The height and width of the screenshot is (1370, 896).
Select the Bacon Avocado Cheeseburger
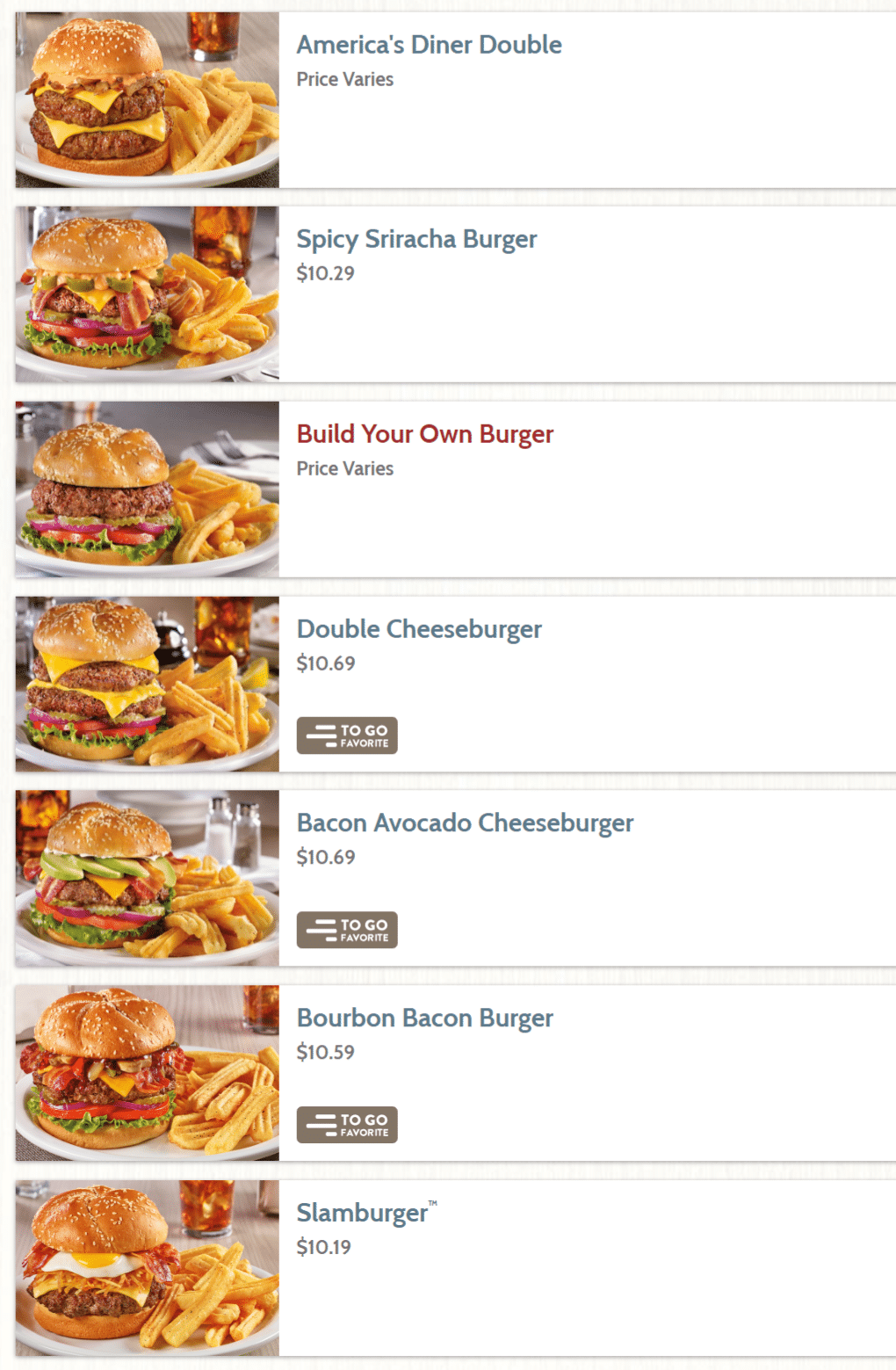tap(466, 823)
